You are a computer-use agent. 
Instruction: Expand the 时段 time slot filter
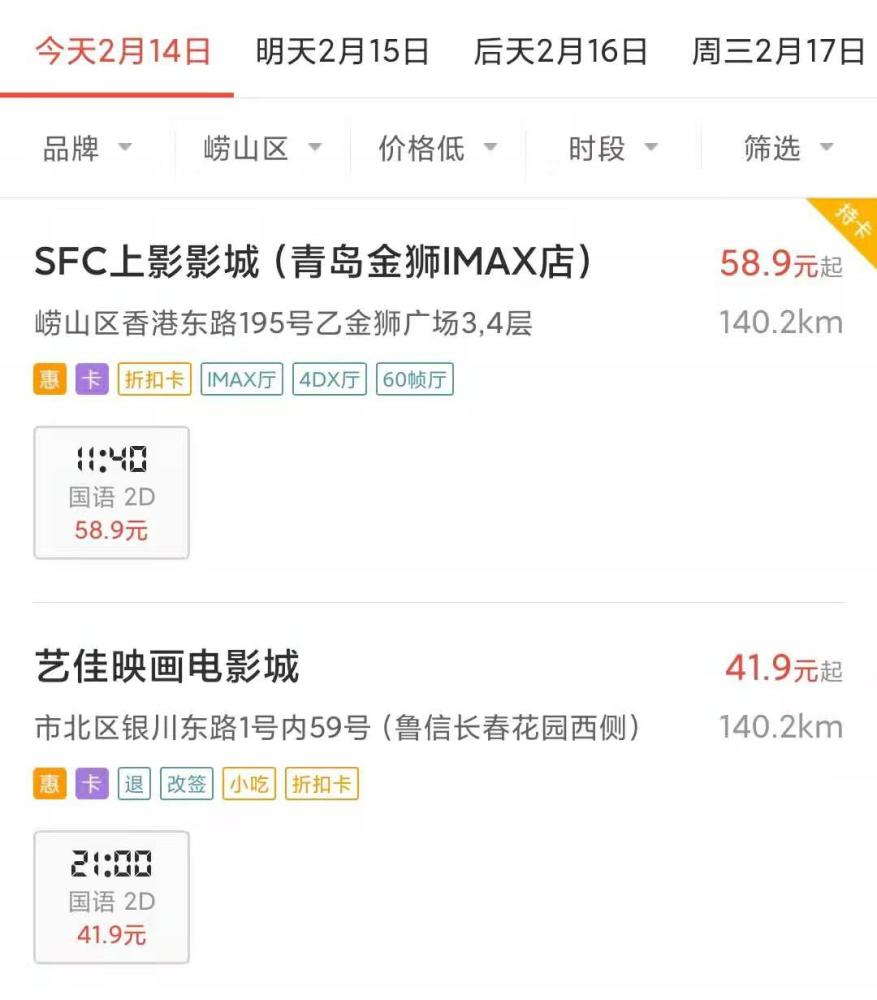[613, 149]
